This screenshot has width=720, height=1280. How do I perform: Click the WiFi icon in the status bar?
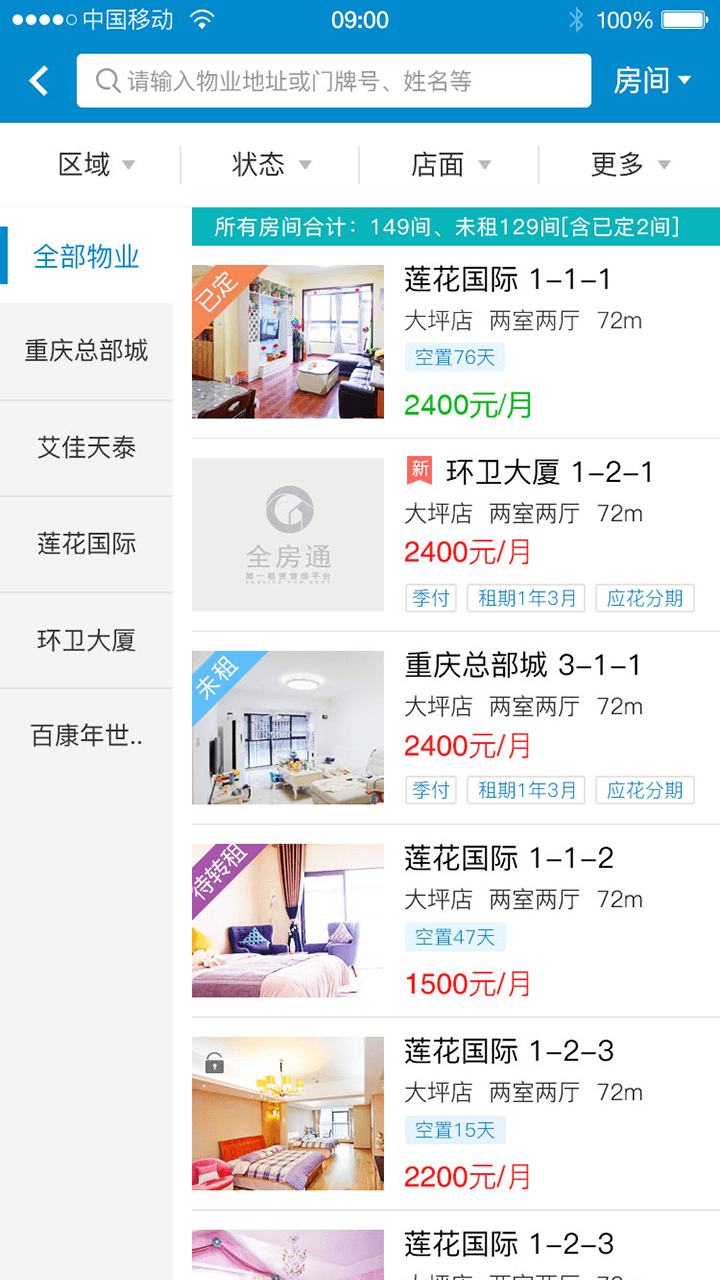[203, 18]
